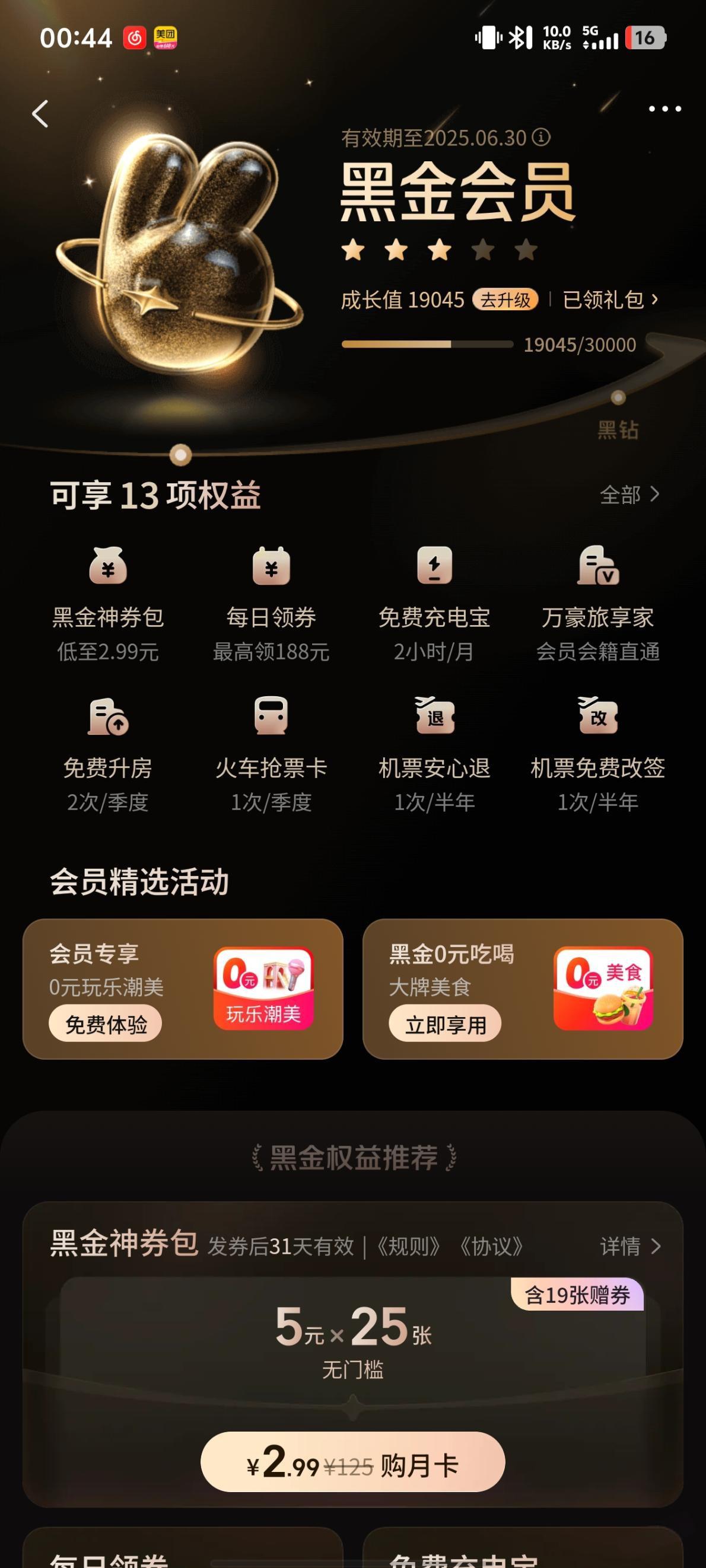Open the 黑金神券包 benefit
The height and width of the screenshot is (1568, 706).
108,601
